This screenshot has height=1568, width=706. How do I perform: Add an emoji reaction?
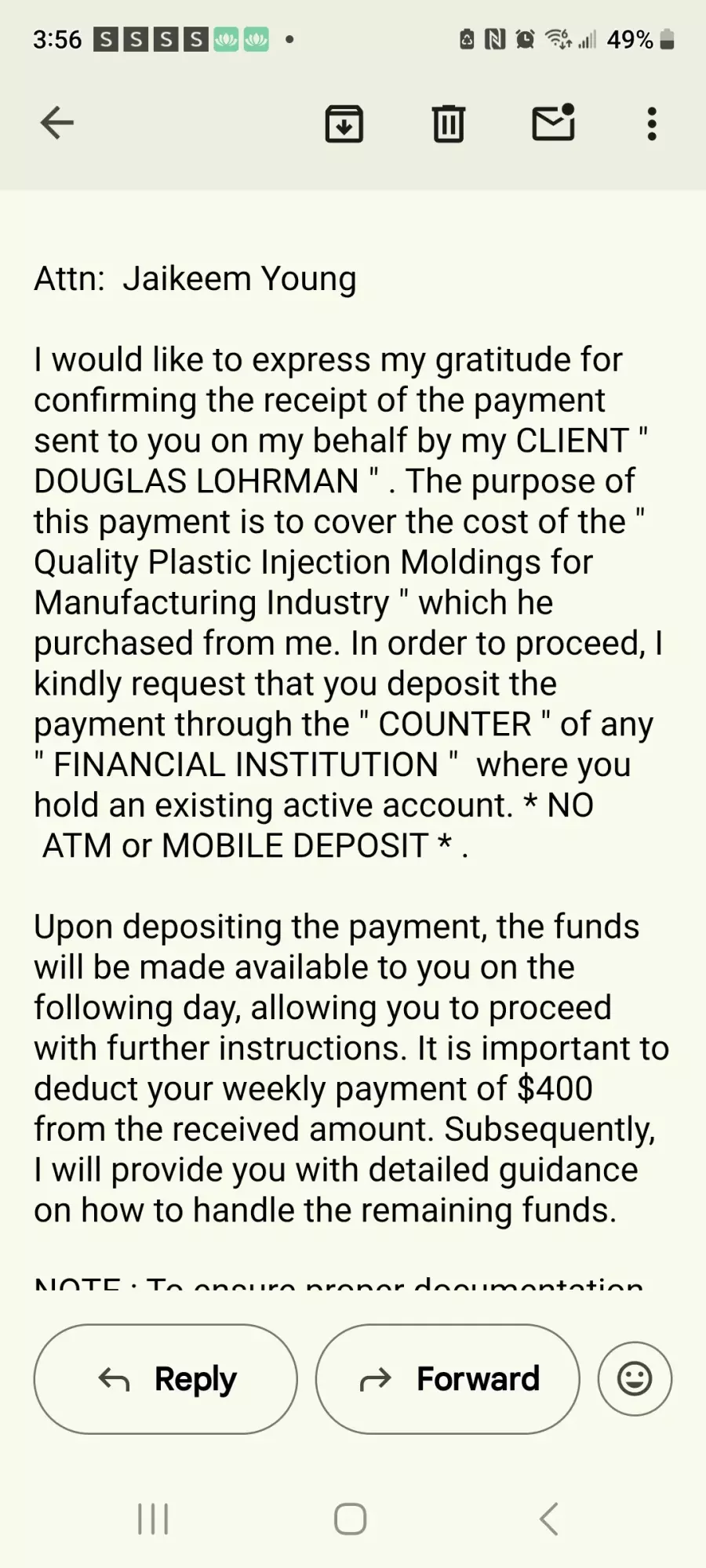click(635, 1379)
